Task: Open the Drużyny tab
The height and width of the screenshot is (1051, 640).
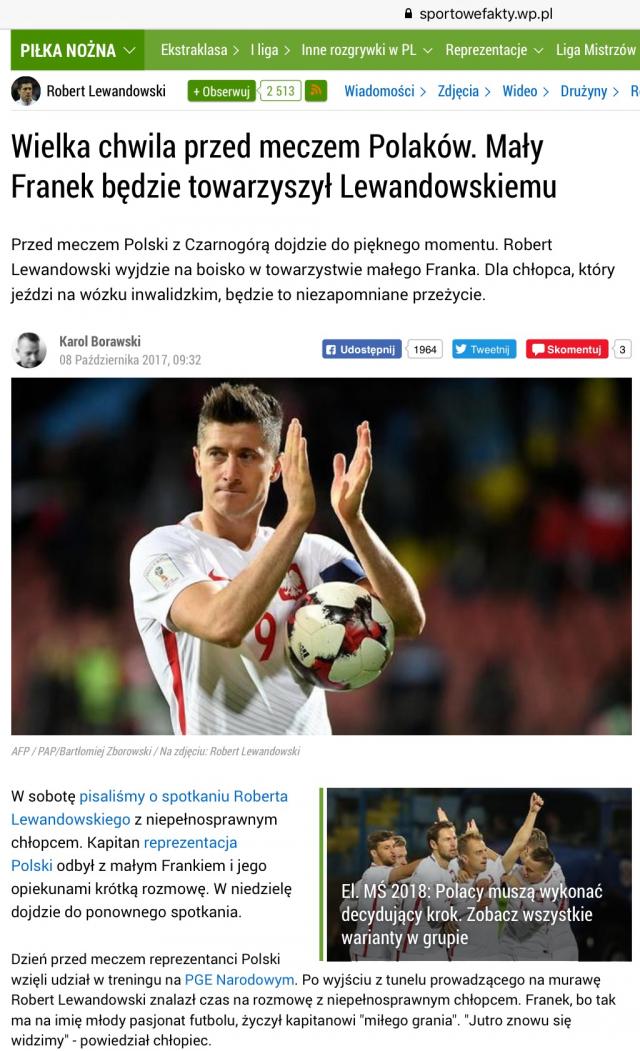Action: coord(588,91)
